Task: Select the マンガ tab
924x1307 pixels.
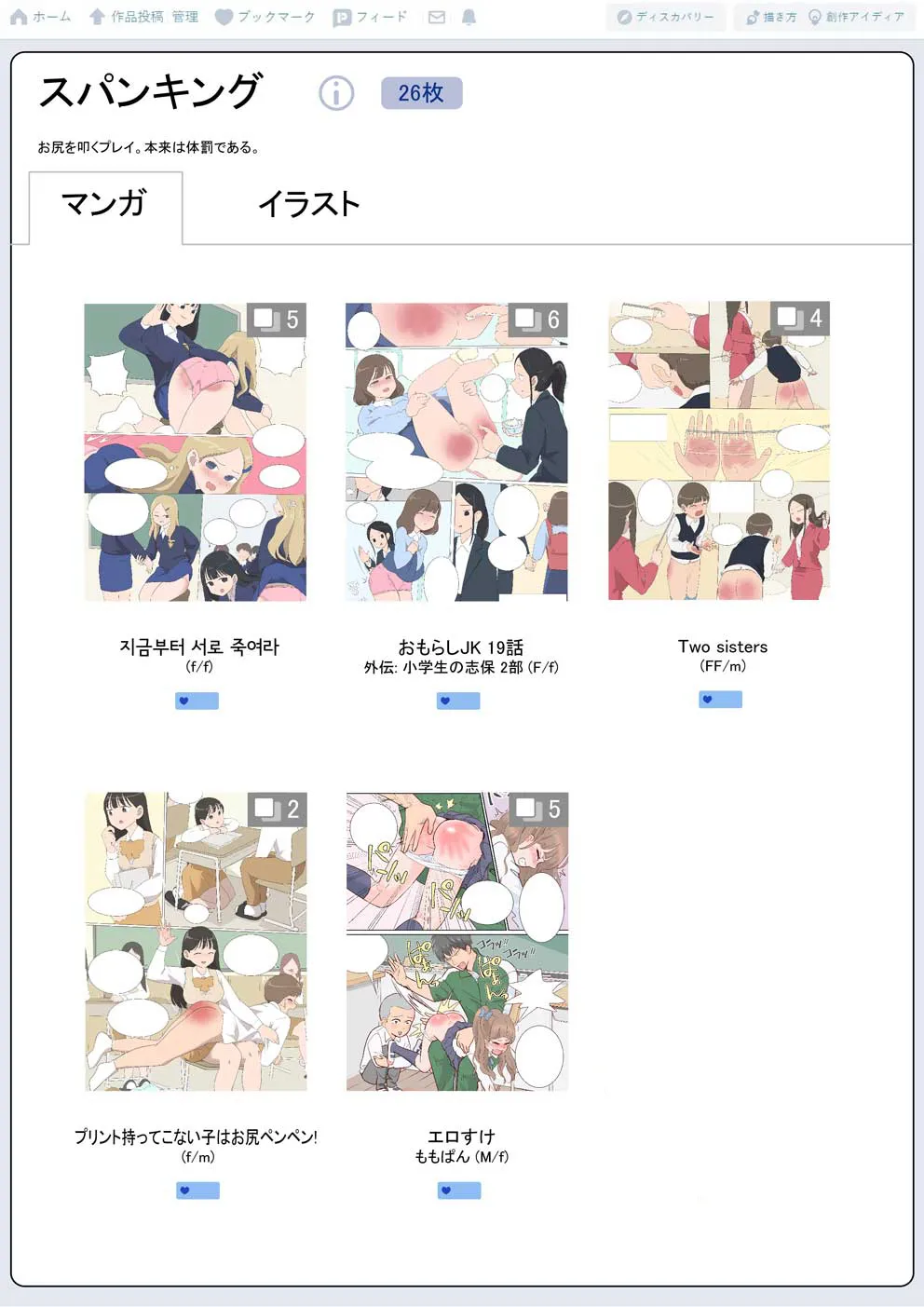Action: pos(105,204)
